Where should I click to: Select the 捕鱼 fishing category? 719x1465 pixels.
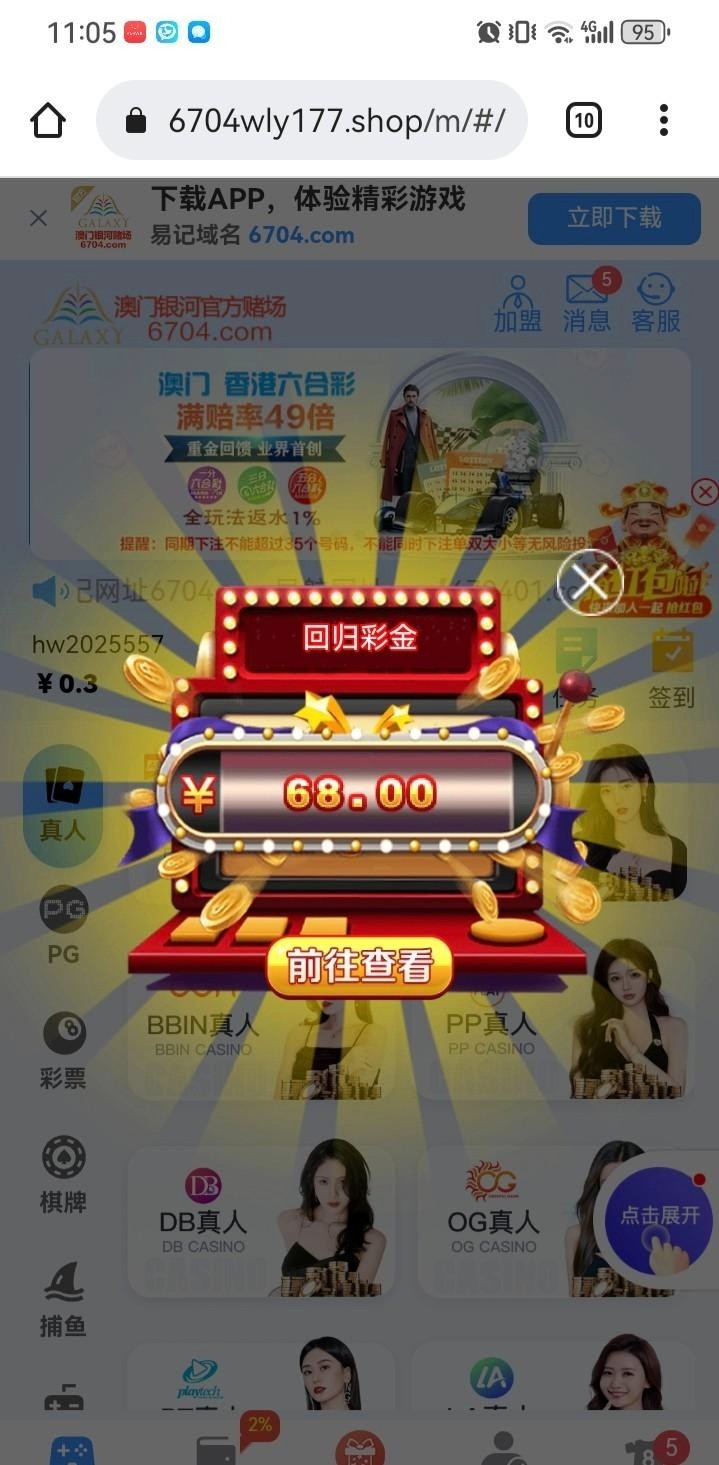[63, 1299]
